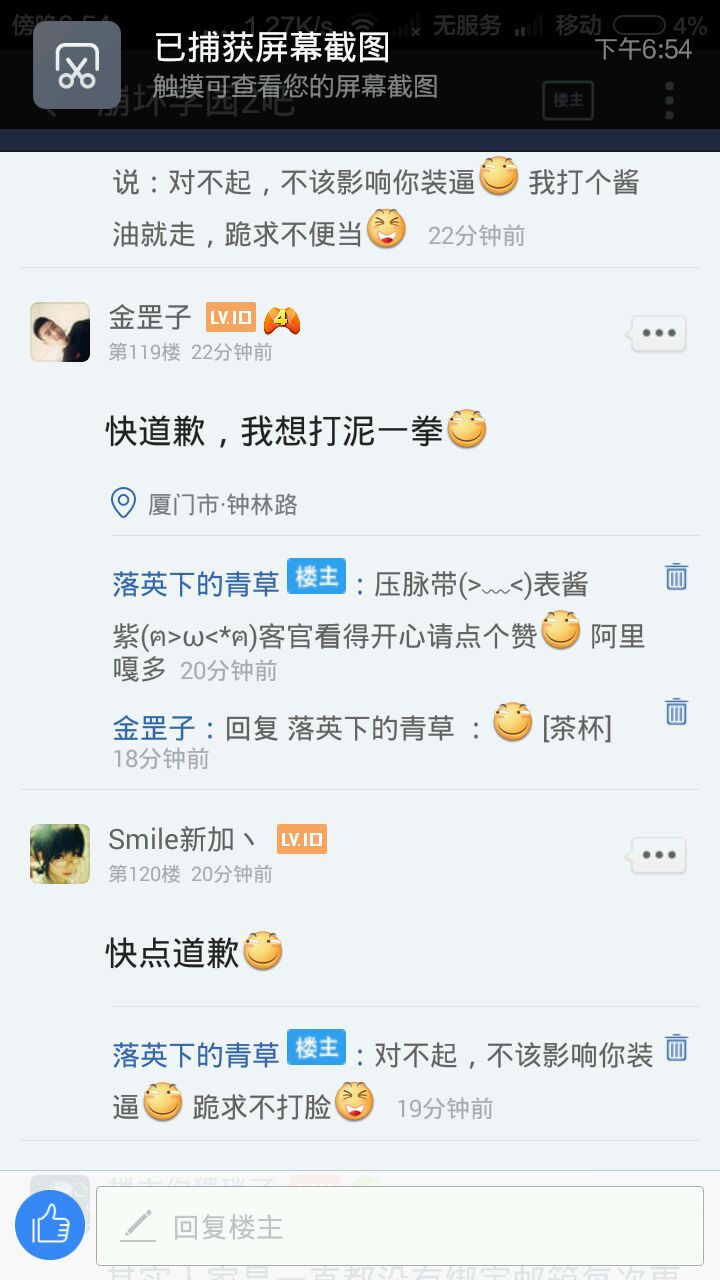Delete the 压脉带 sub-reply by 落英下的青草
Screen dimensions: 720x1280
point(677,577)
